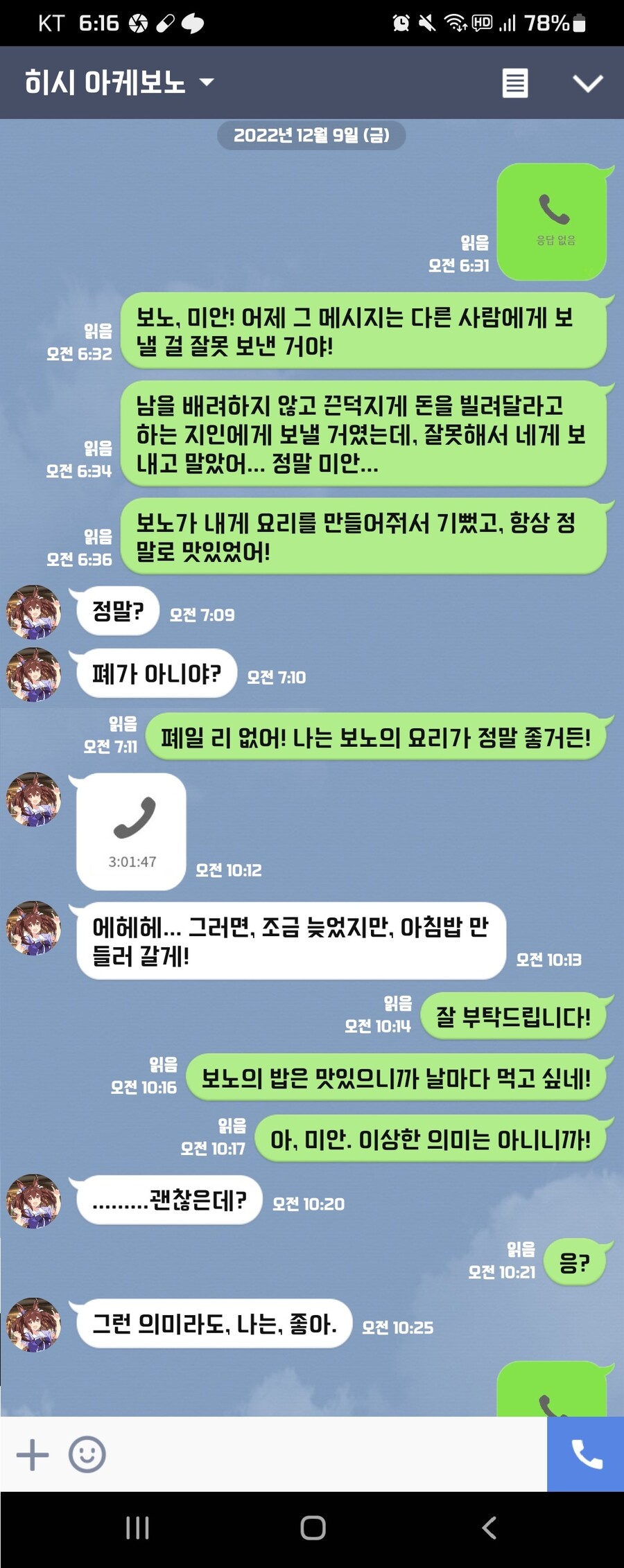Tap the message input field
The image size is (624, 1568).
coord(326,1454)
